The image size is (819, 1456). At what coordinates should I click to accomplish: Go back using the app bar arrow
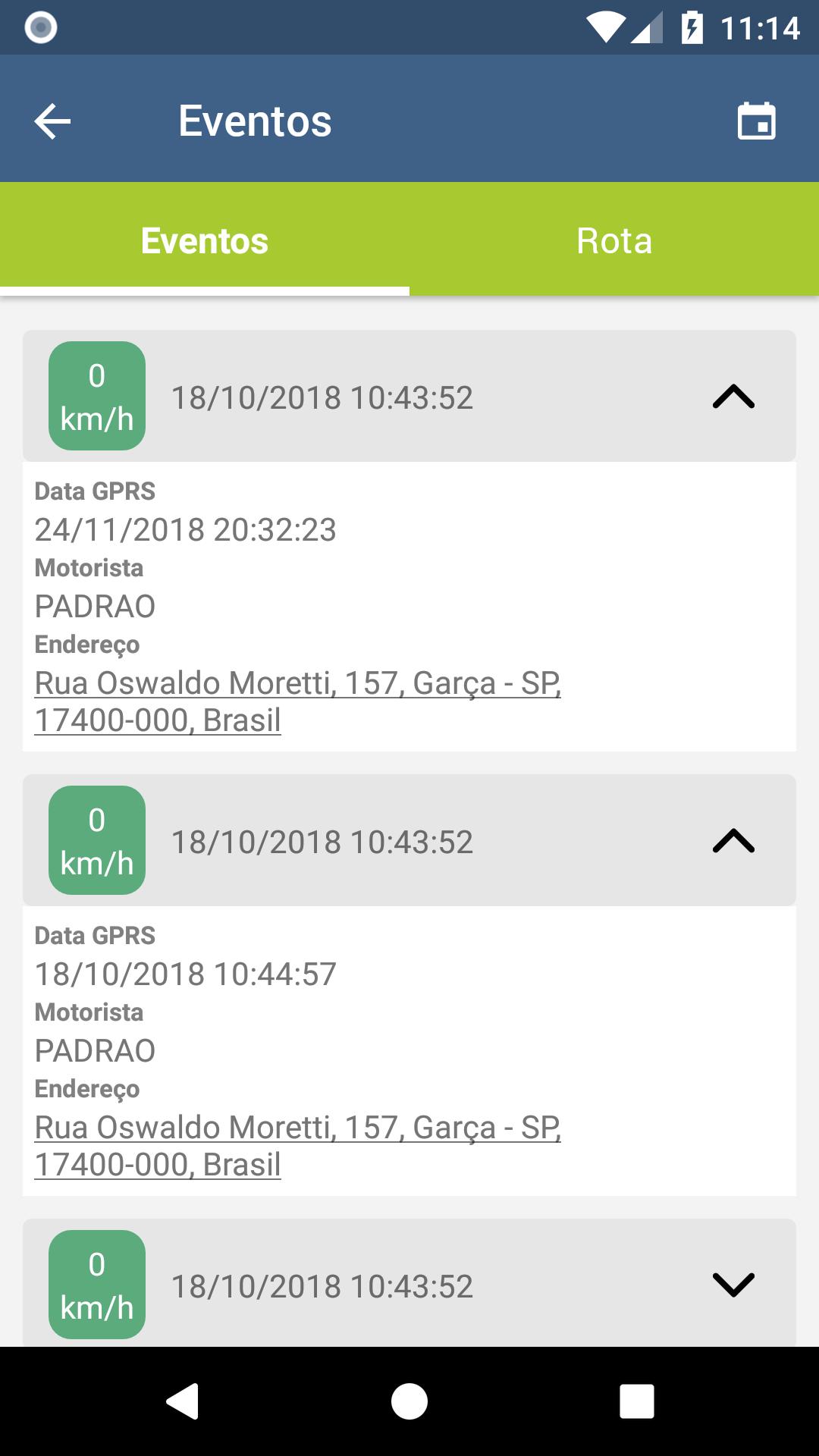(52, 121)
